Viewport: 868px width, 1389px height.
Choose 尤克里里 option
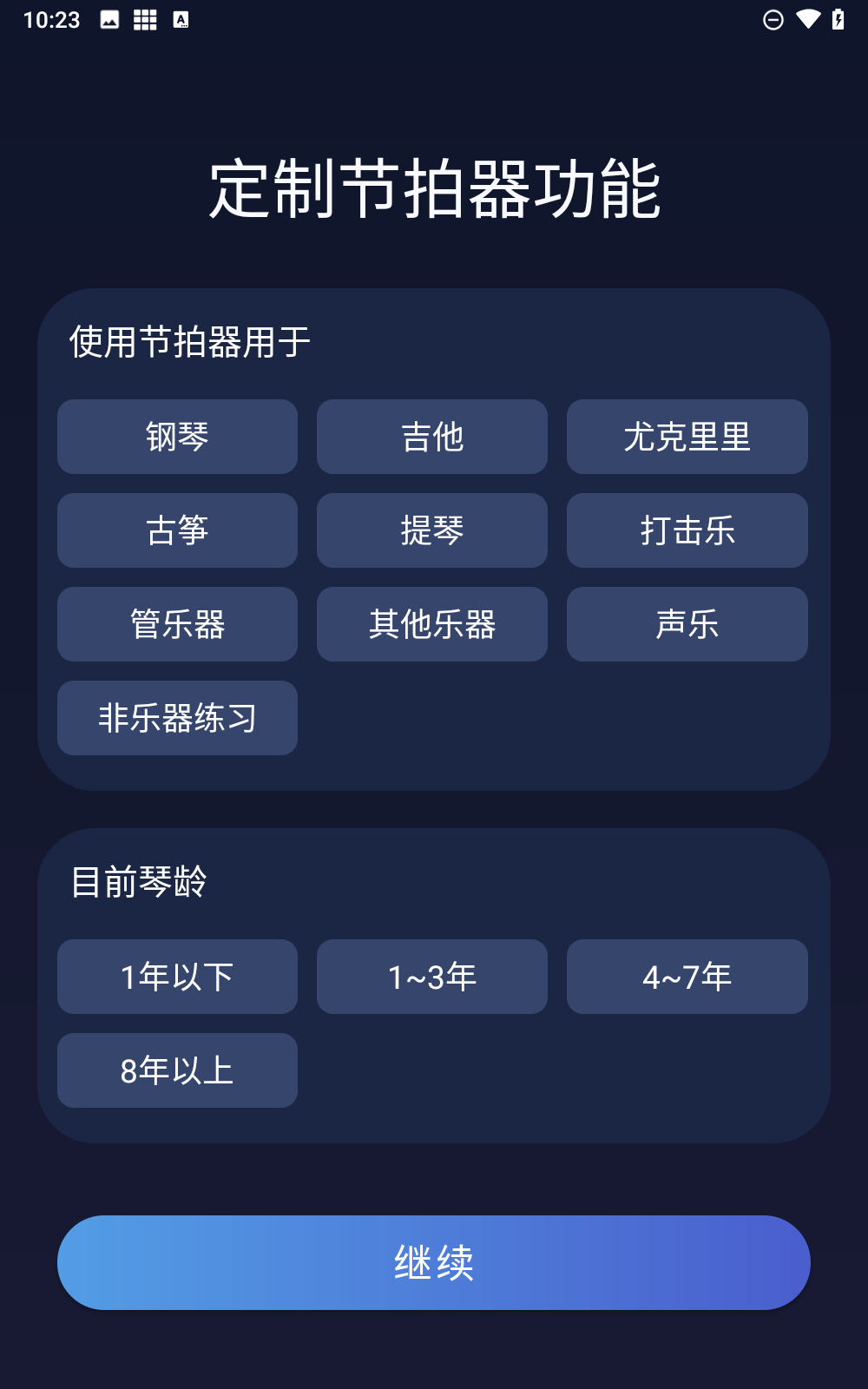point(687,437)
